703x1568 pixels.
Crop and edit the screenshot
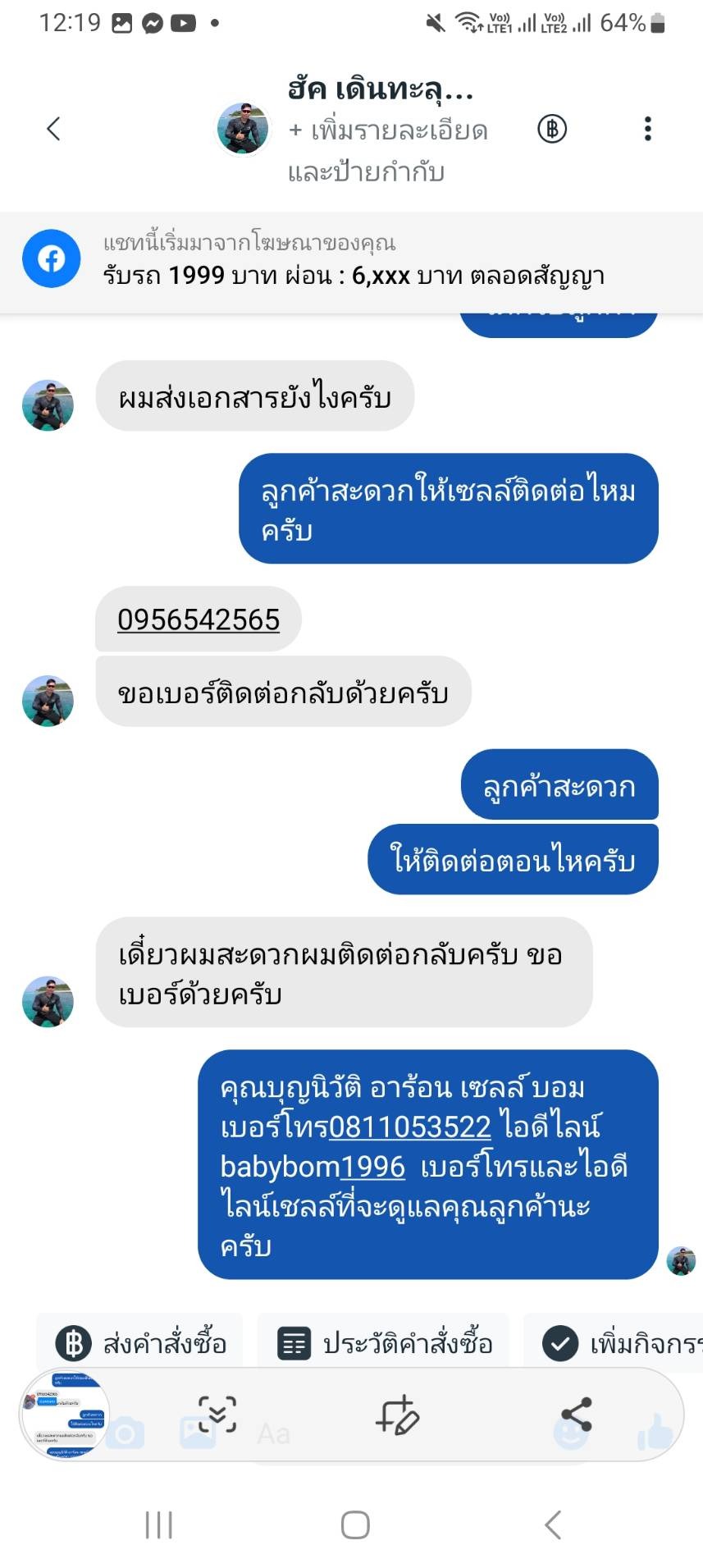coord(397,1414)
